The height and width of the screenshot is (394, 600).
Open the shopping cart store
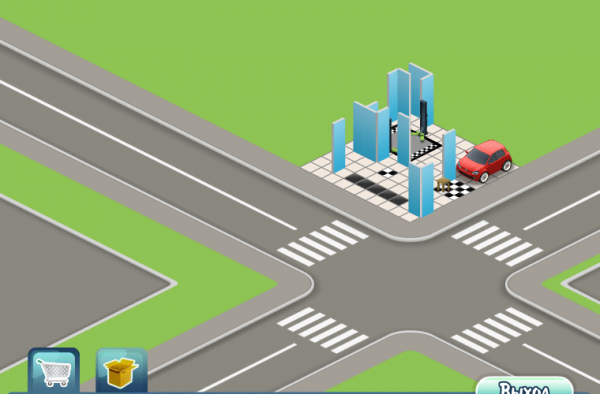pos(54,370)
